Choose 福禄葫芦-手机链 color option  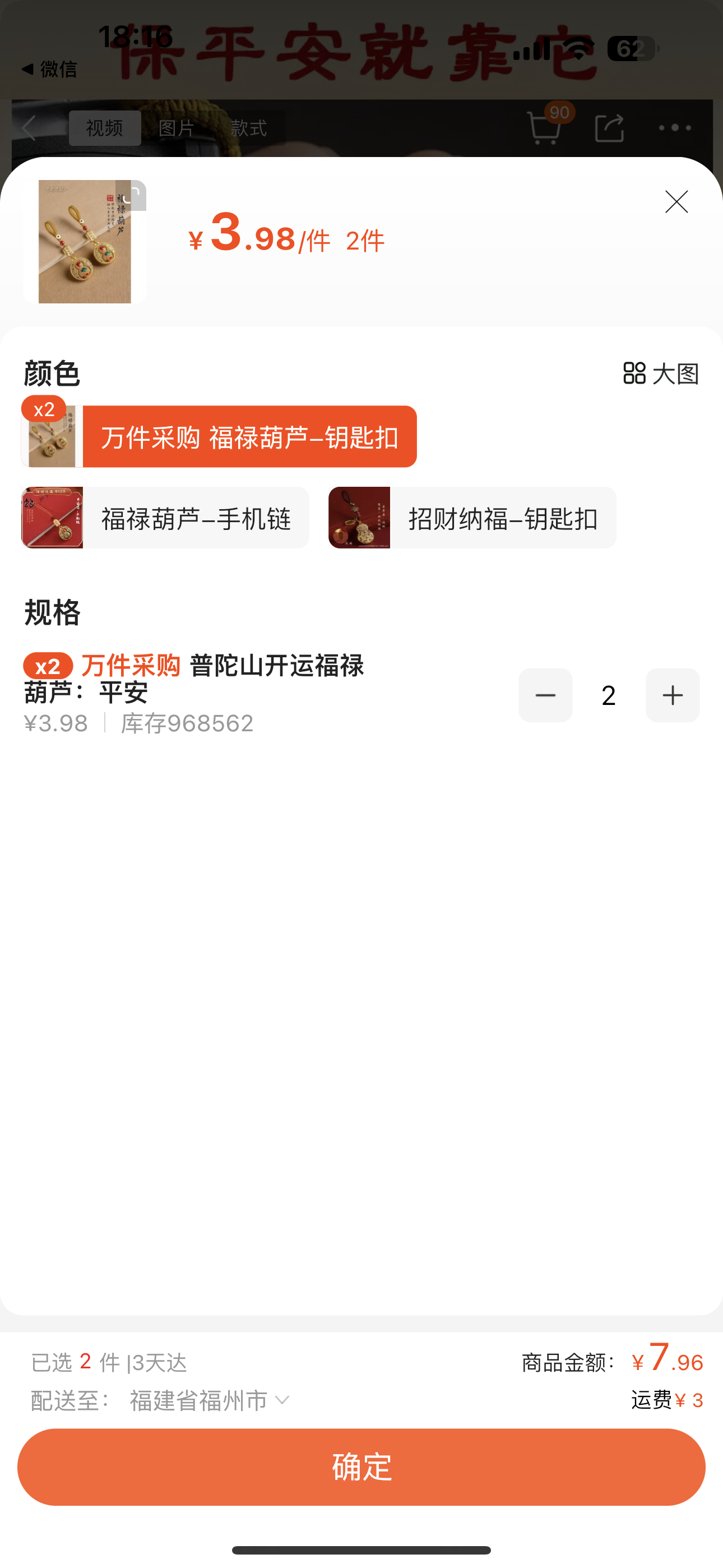pos(165,518)
